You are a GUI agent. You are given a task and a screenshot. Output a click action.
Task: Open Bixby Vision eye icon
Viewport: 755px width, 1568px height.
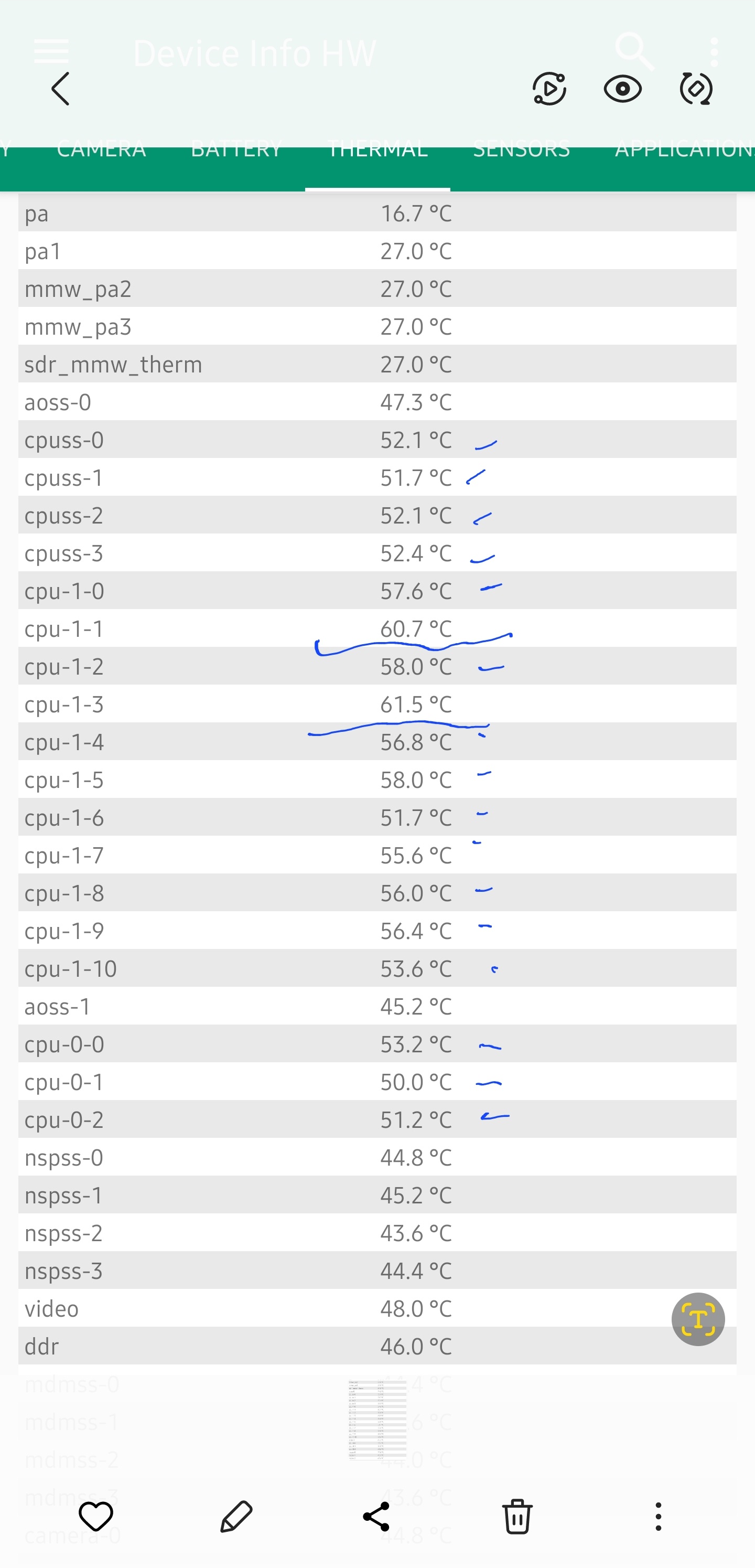point(622,89)
